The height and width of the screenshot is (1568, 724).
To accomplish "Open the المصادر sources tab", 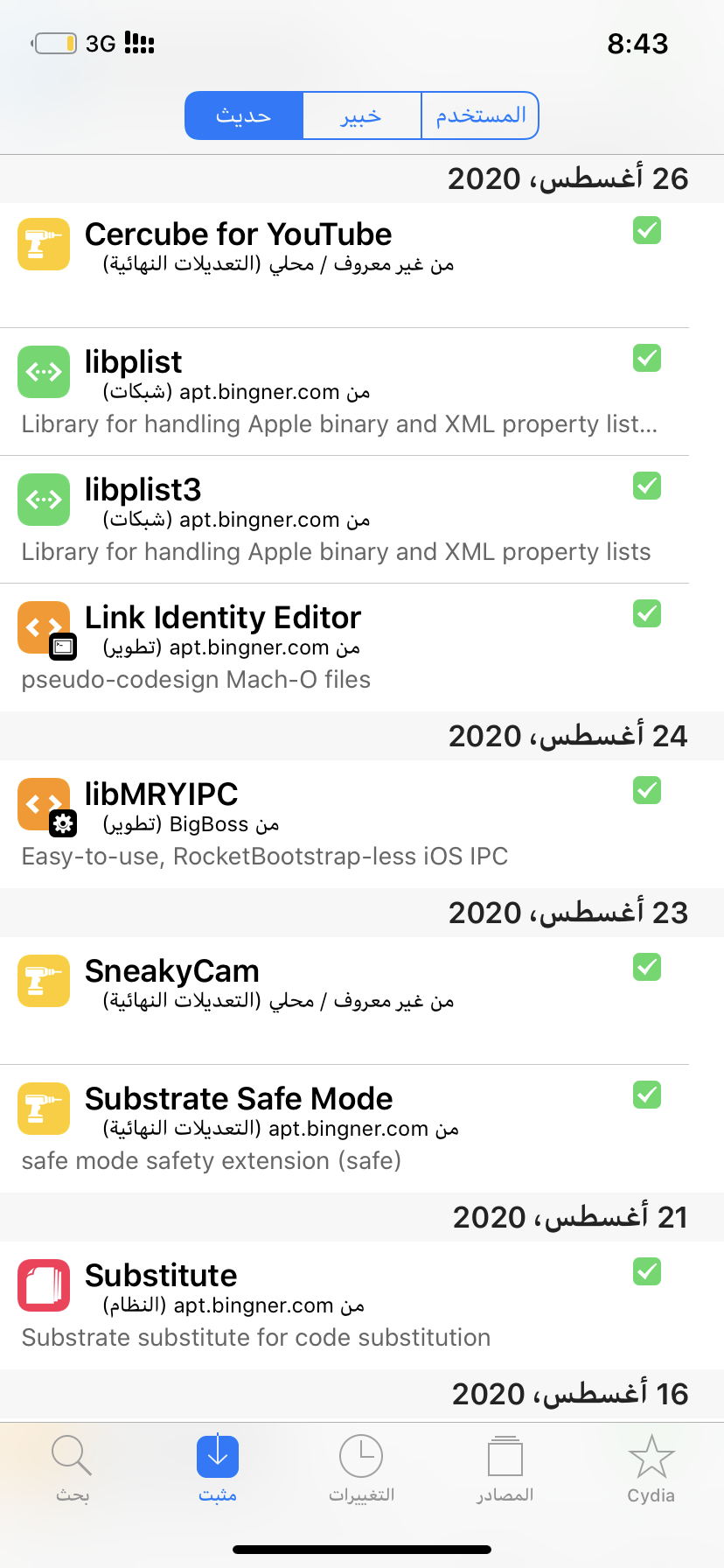I will click(x=505, y=1469).
